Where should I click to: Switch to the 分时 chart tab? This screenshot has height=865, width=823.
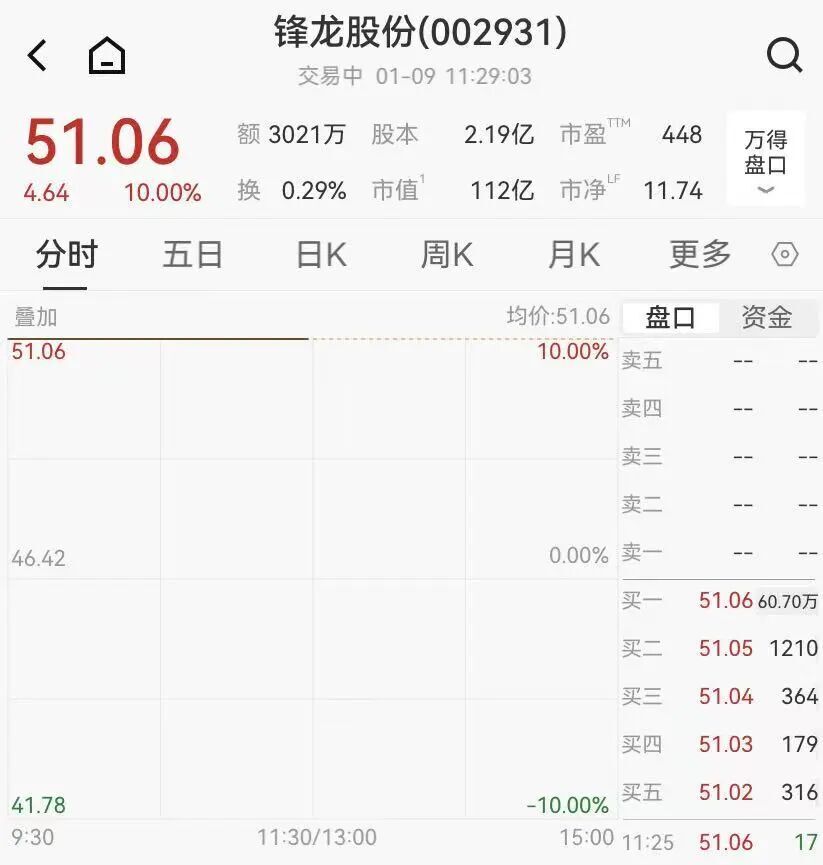click(66, 256)
